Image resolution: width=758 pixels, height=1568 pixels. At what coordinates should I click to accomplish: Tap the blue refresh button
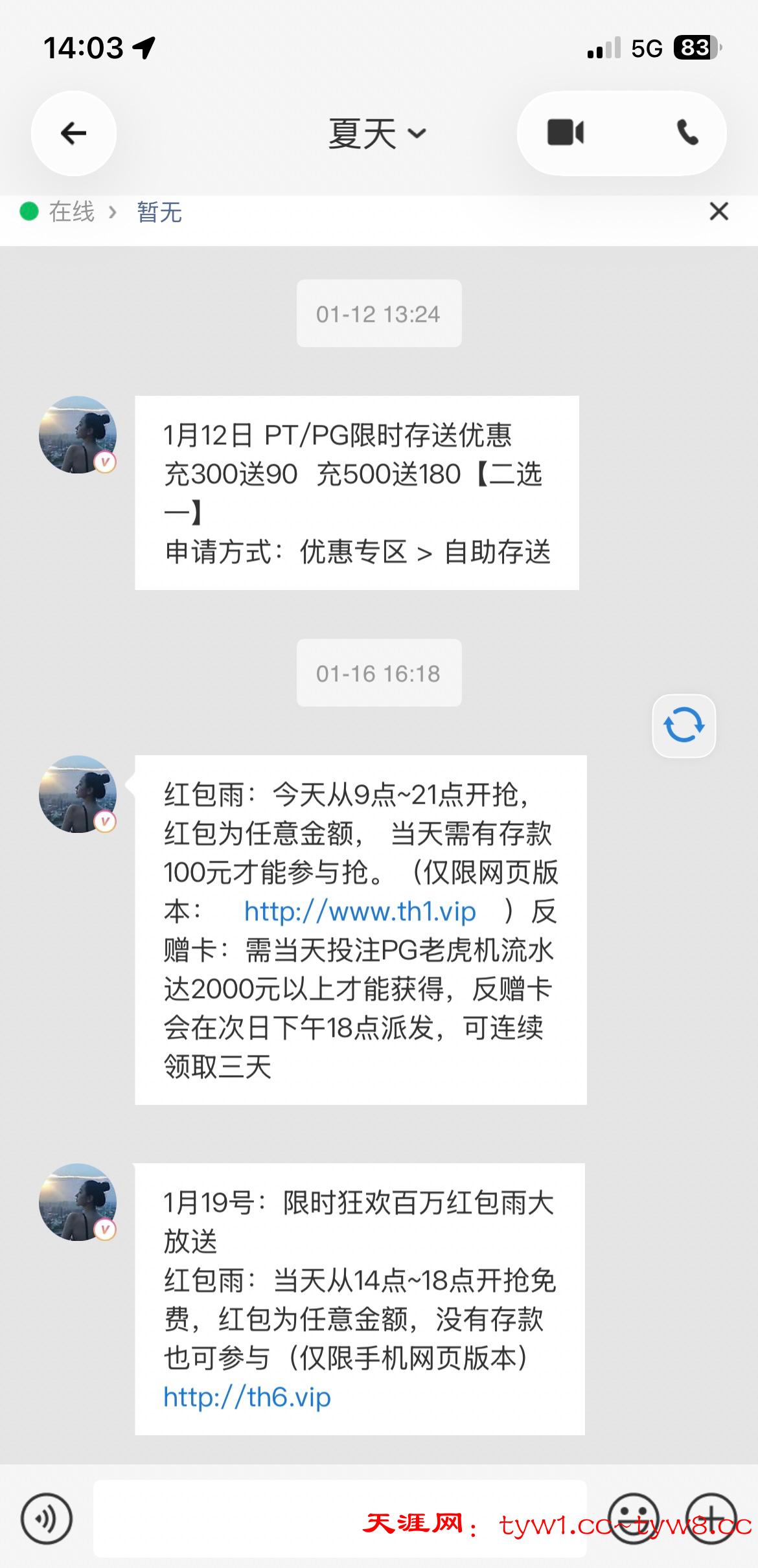[683, 725]
